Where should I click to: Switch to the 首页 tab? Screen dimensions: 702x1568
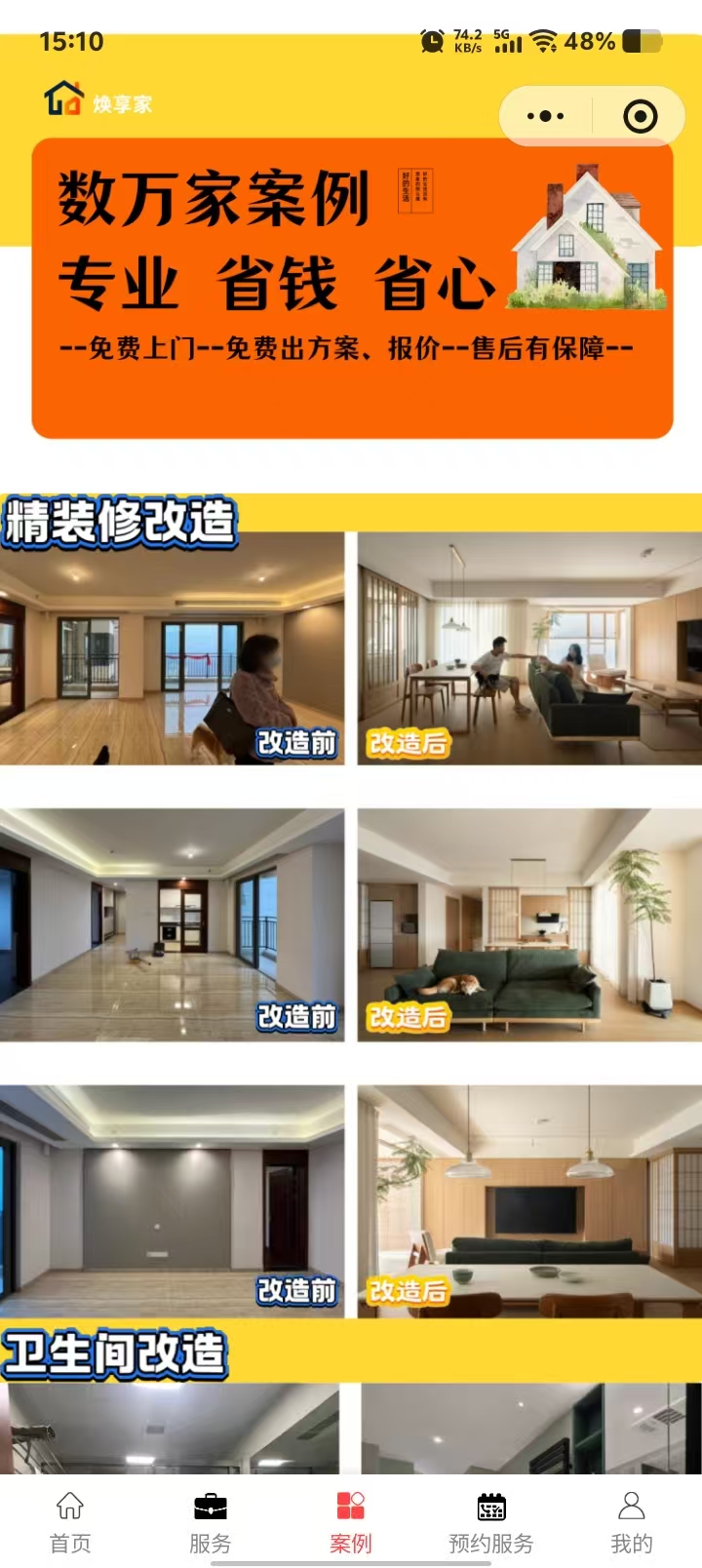pos(70,1520)
